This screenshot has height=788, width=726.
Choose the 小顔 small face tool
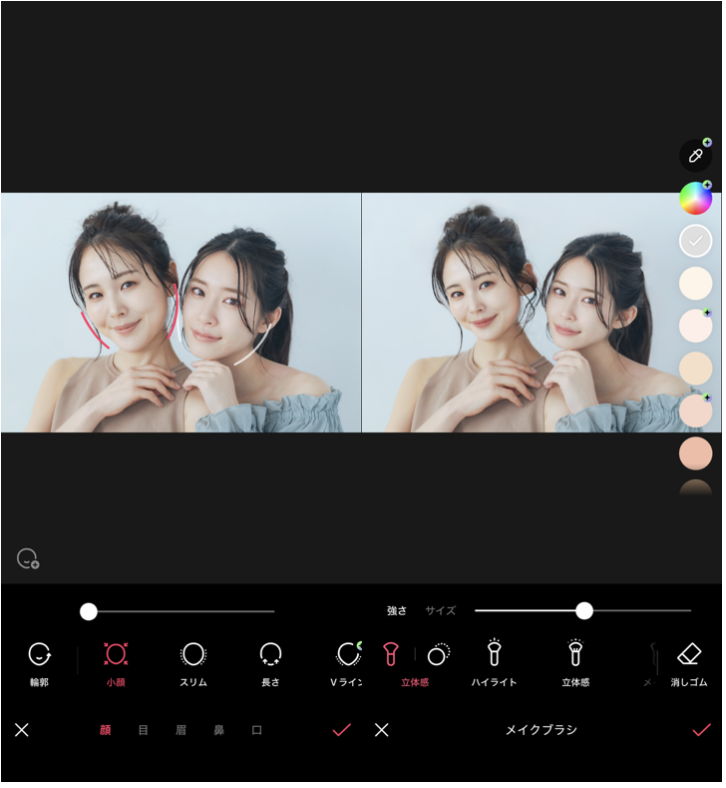click(x=116, y=661)
